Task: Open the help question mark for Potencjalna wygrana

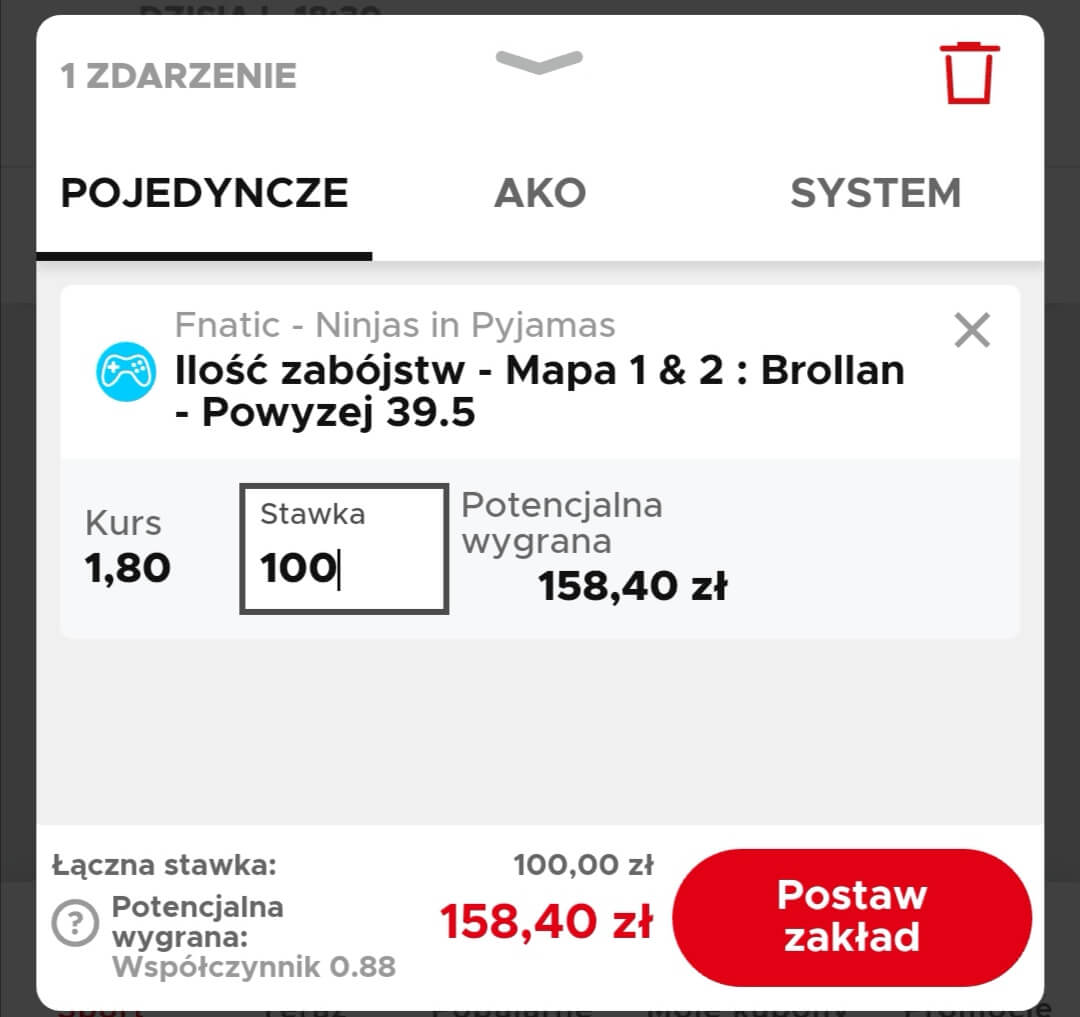Action: (x=75, y=923)
